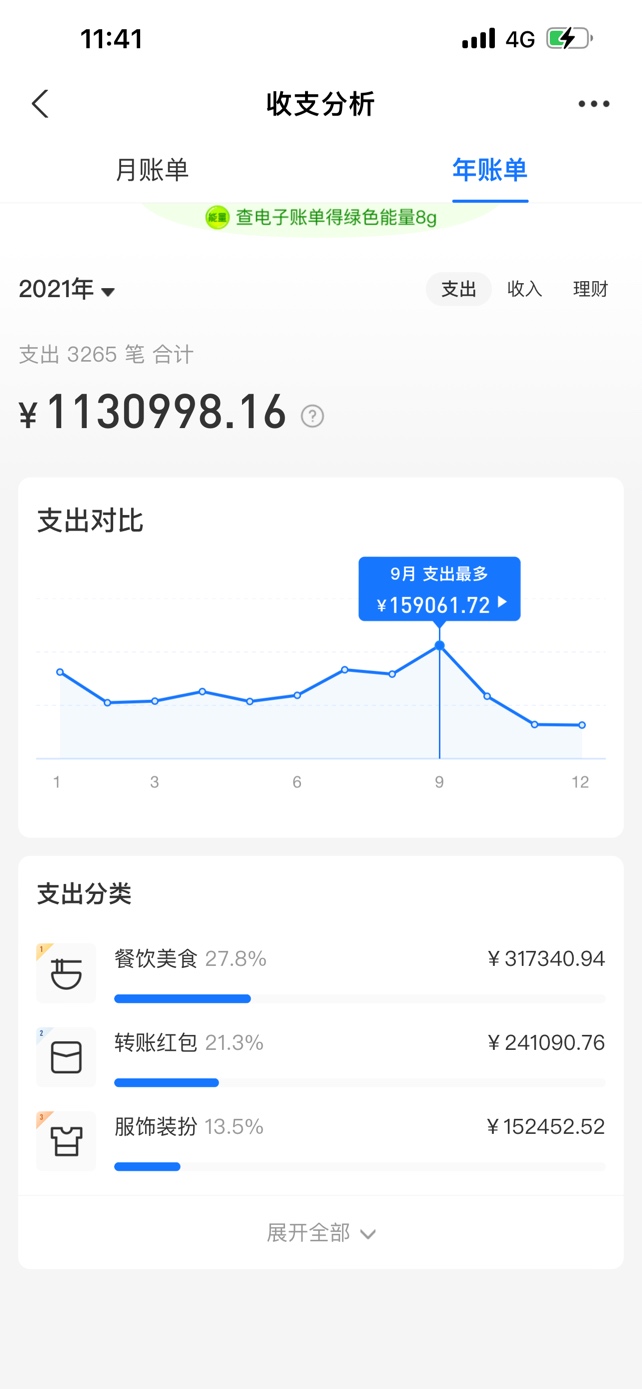Screen dimensions: 642x1389
Task: Open the 服饰装扮 spending category
Action: 321,1140
